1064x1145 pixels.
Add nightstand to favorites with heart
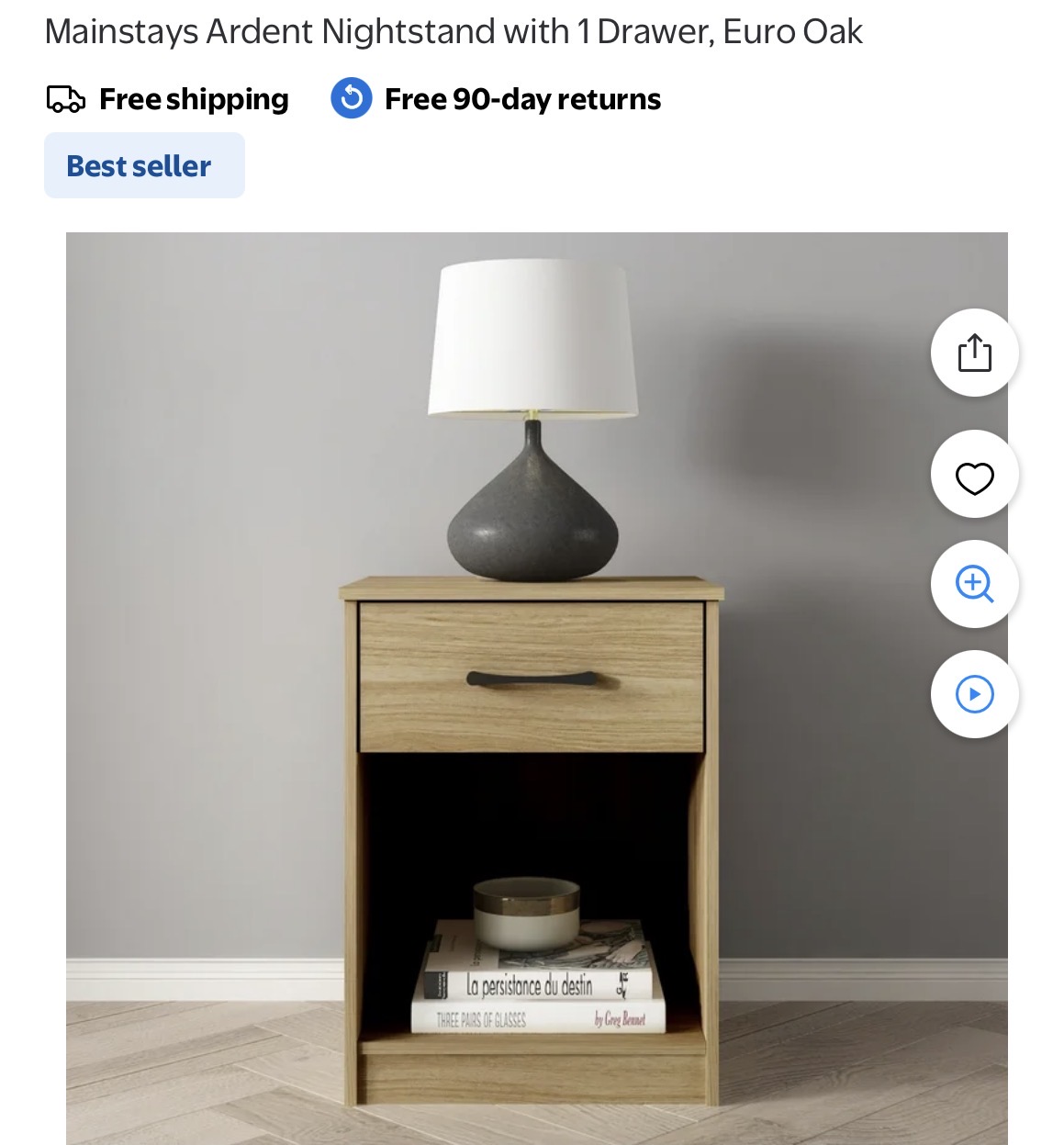(x=974, y=477)
